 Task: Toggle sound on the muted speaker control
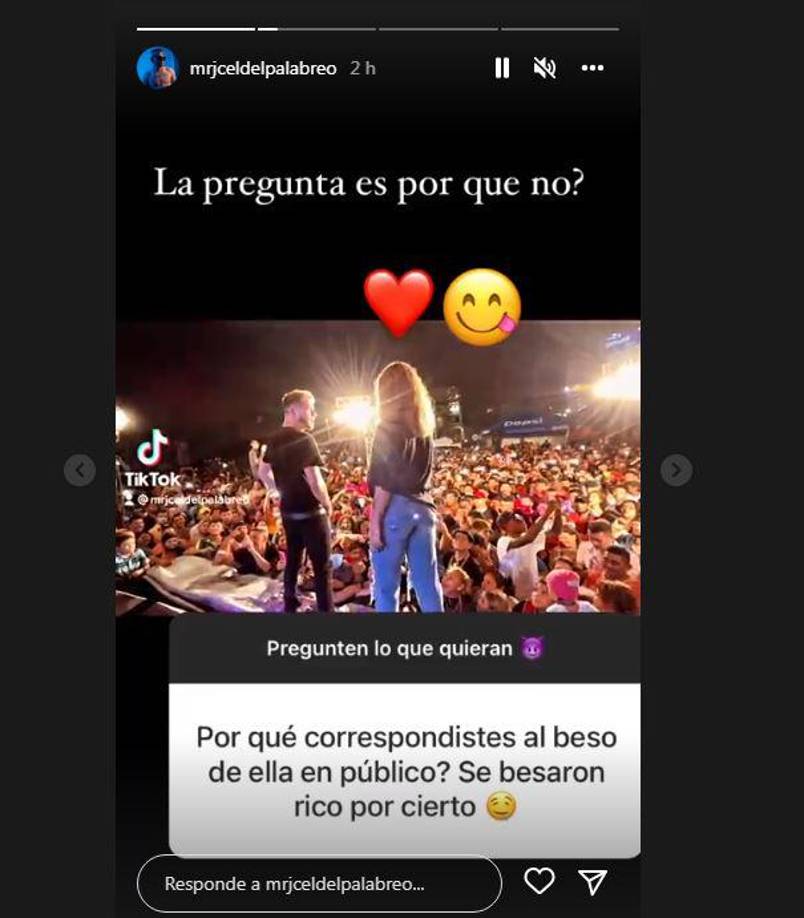(x=544, y=69)
